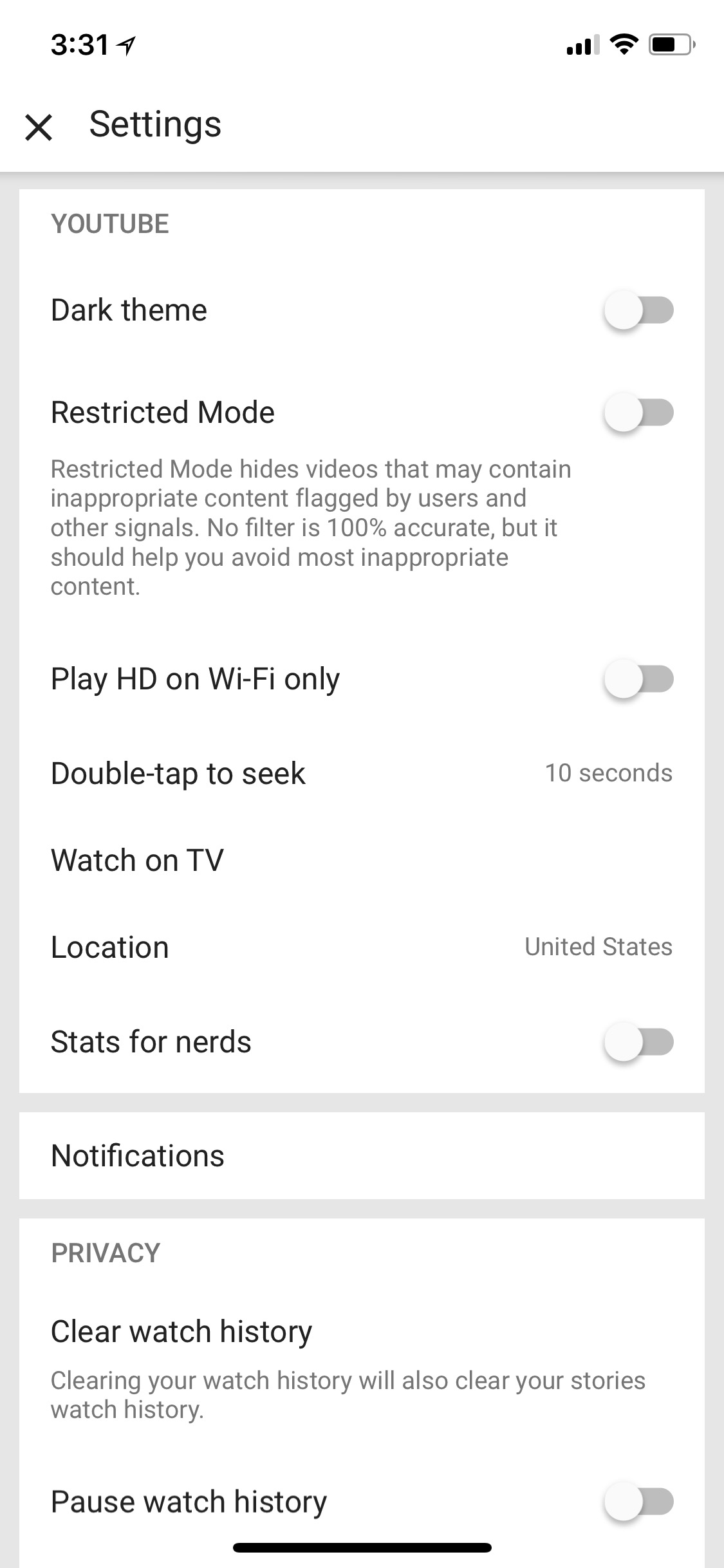The width and height of the screenshot is (724, 1568).
Task: Select Clear watch history
Action: [x=181, y=1331]
